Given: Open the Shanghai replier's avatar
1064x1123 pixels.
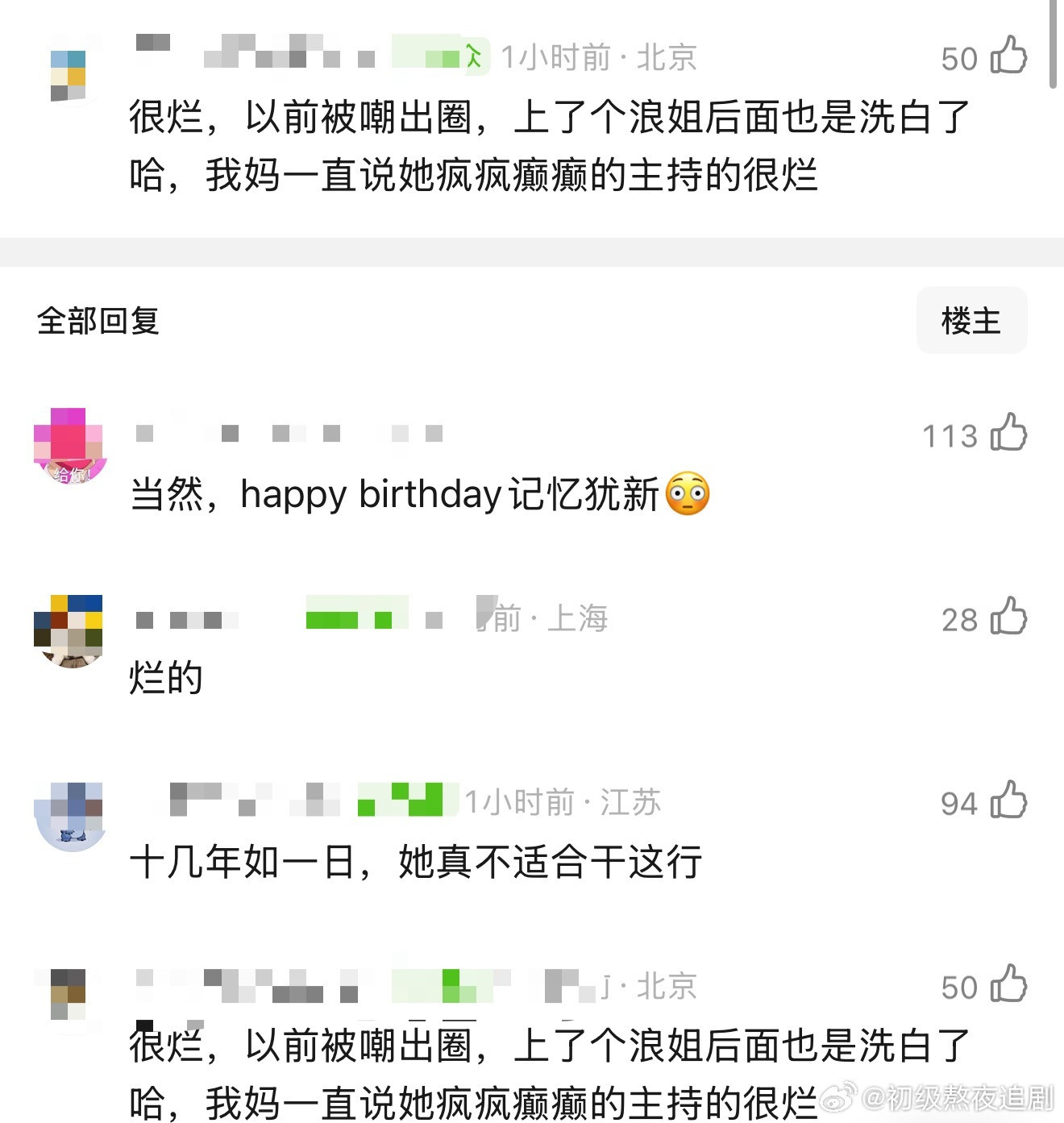Looking at the screenshot, I should click(x=69, y=631).
